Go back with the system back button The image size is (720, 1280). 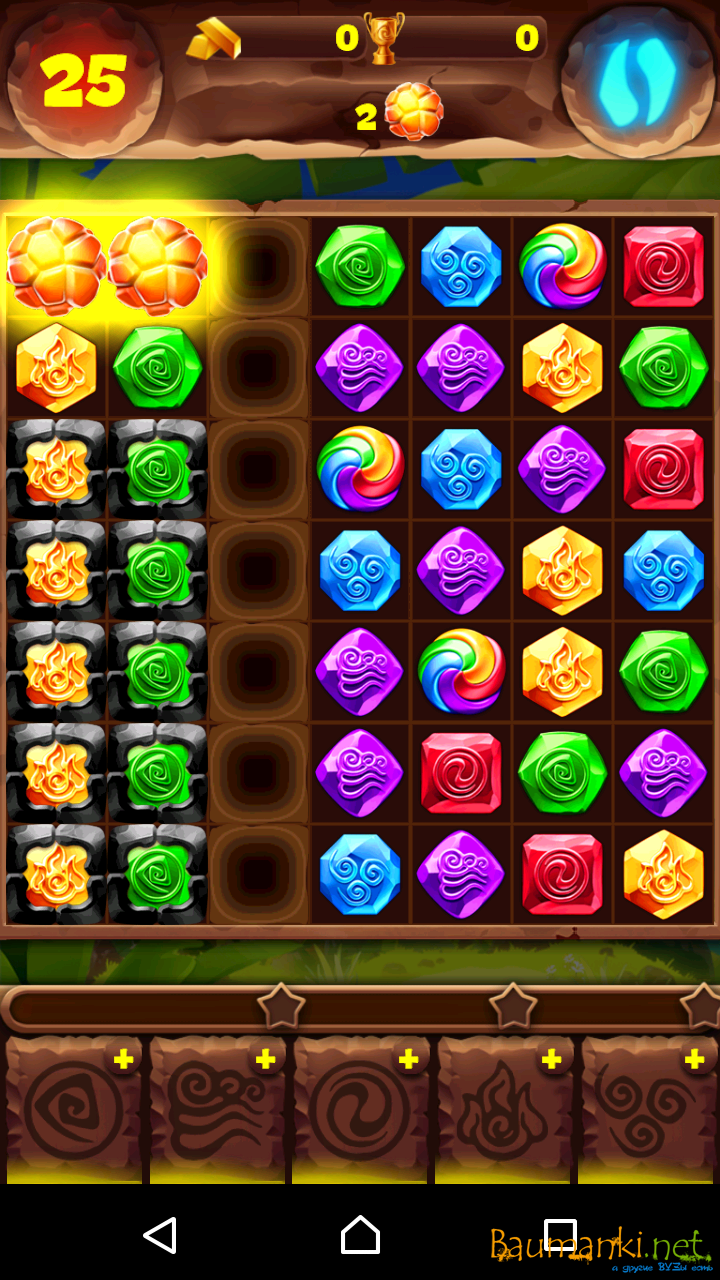[160, 1236]
